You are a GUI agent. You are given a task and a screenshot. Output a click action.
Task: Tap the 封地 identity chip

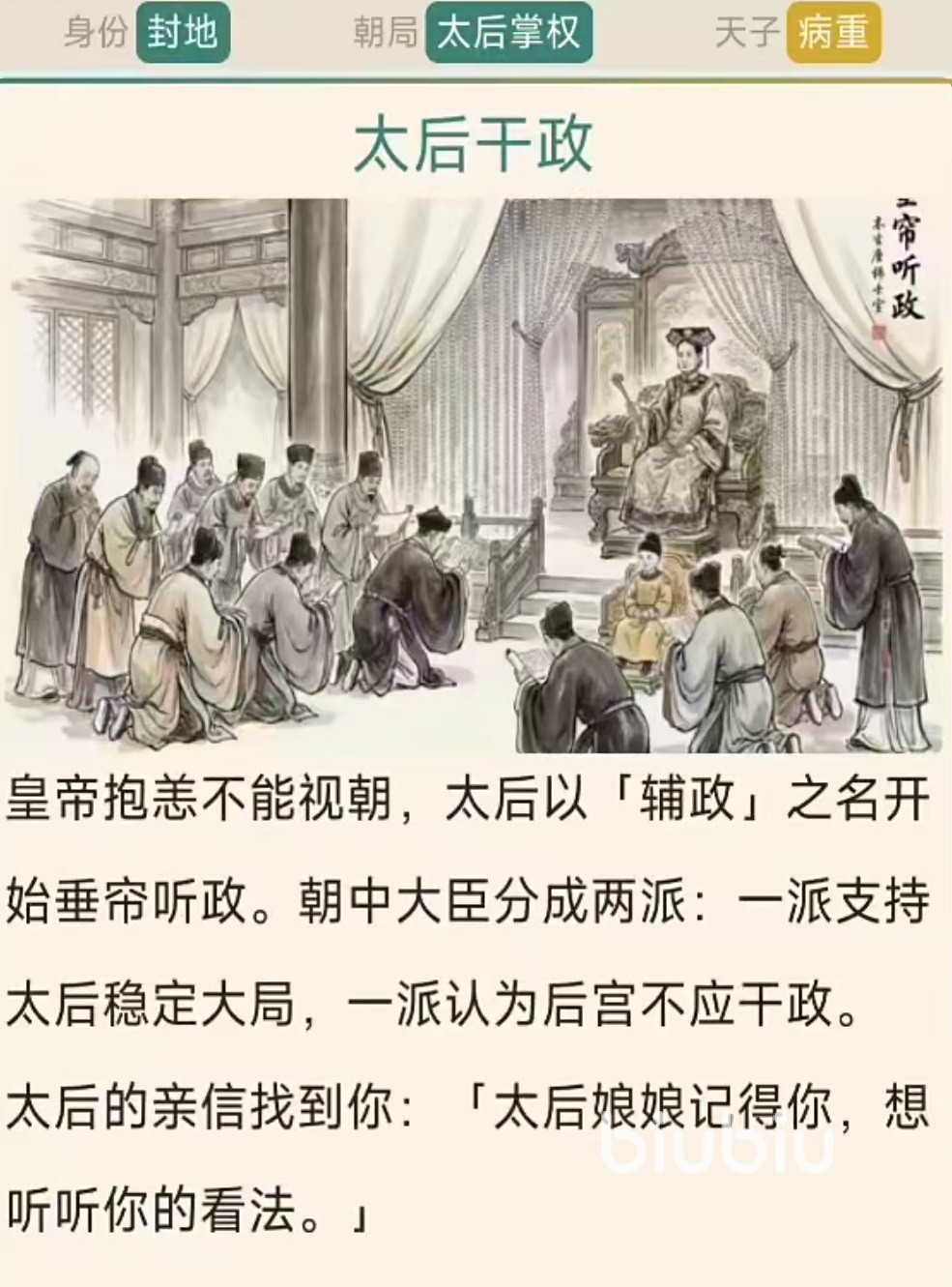pos(183,32)
